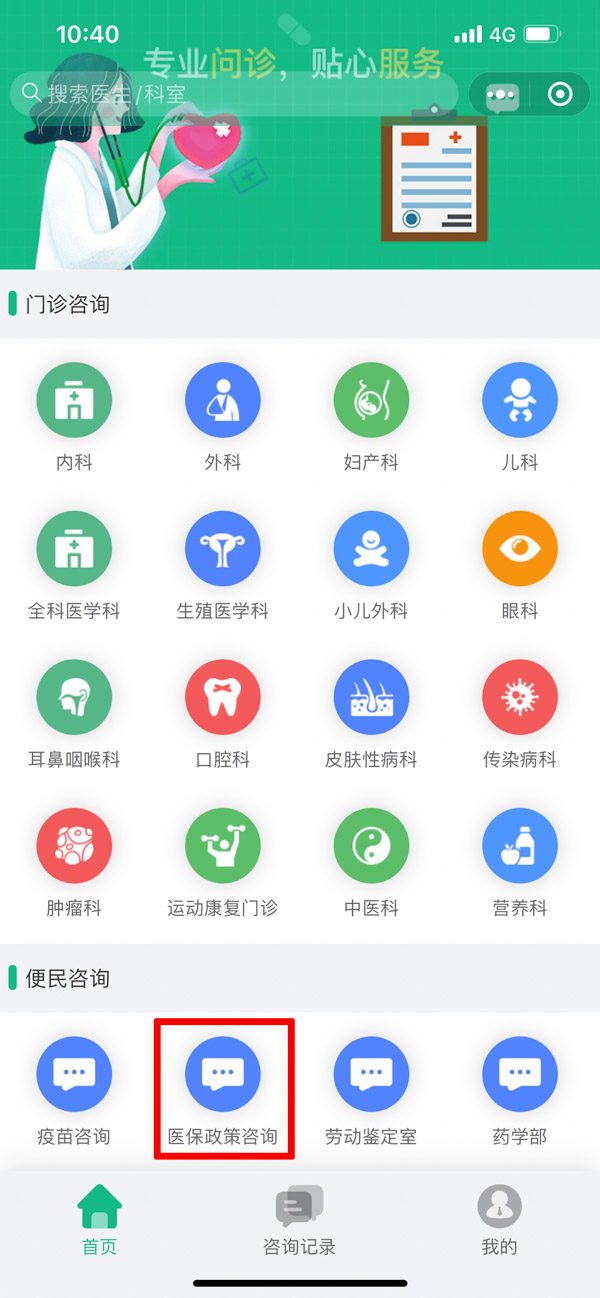
Task: Switch to the 咨询记录 tab
Action: 299,1220
